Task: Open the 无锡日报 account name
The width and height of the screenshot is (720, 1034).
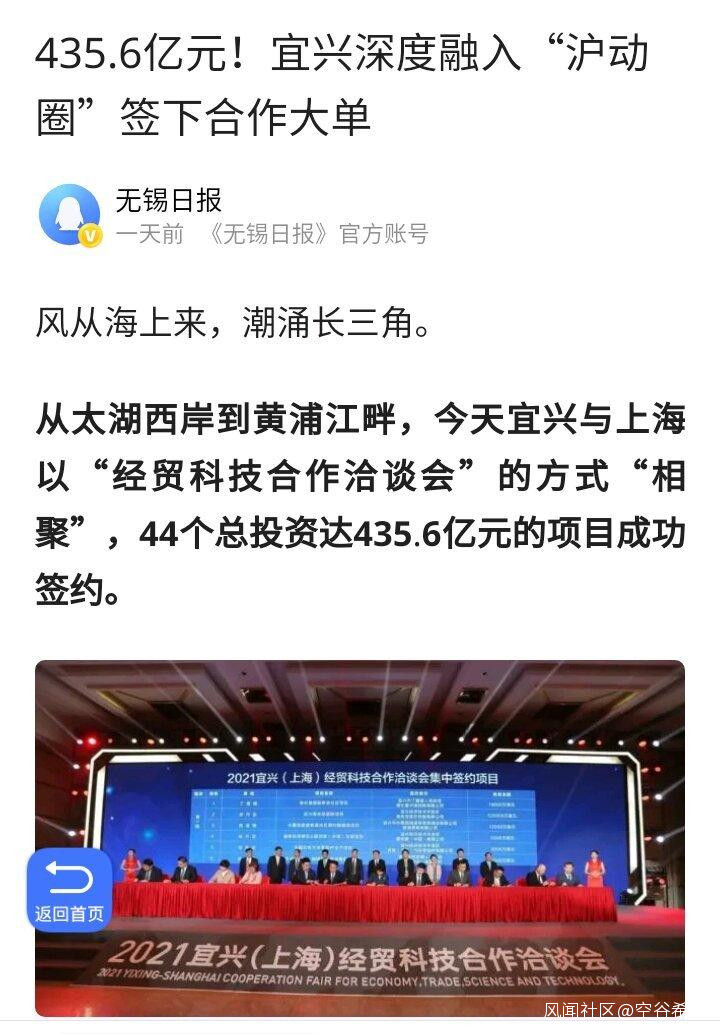Action: pyautogui.click(x=168, y=200)
